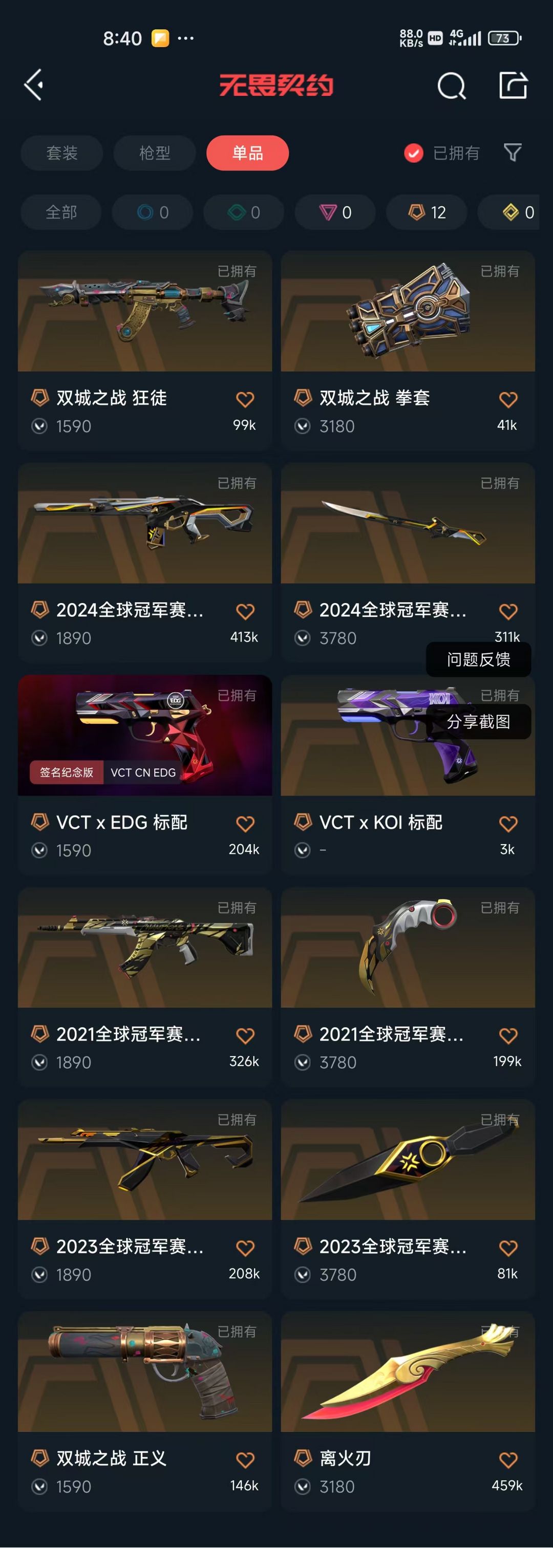Go back using the top-left arrow

click(34, 84)
